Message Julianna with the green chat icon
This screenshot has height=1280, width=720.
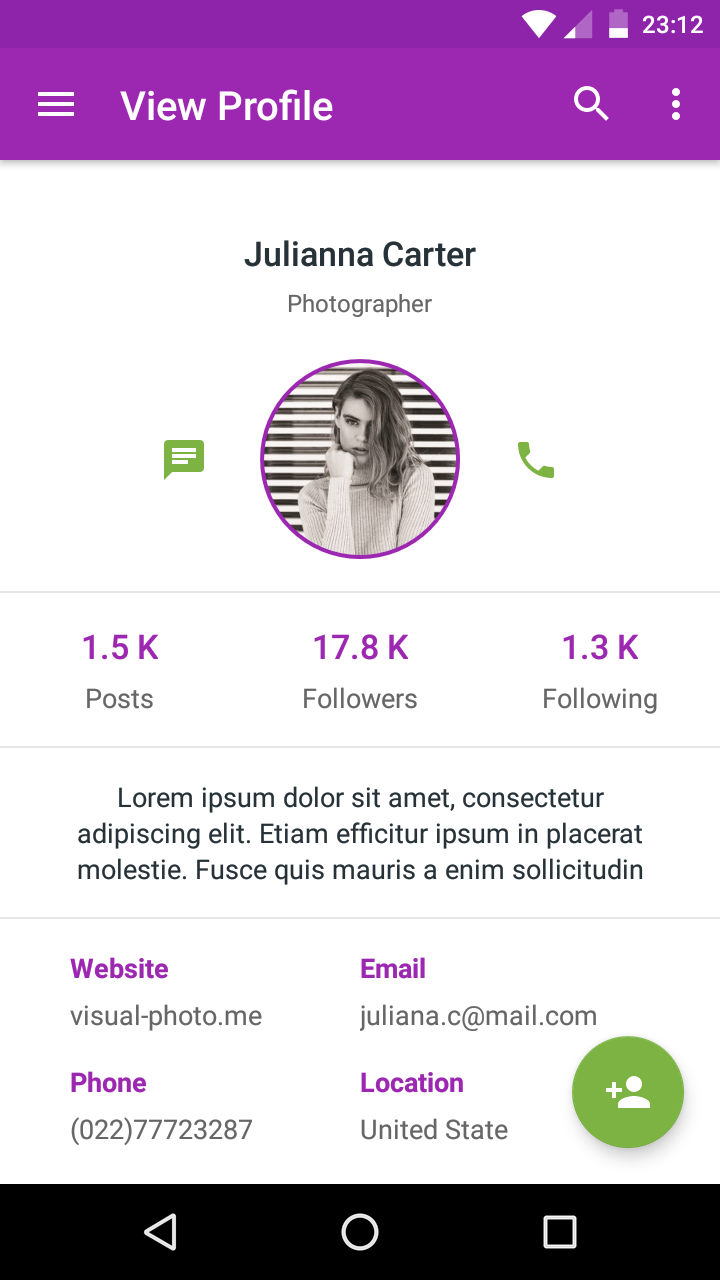click(x=184, y=459)
